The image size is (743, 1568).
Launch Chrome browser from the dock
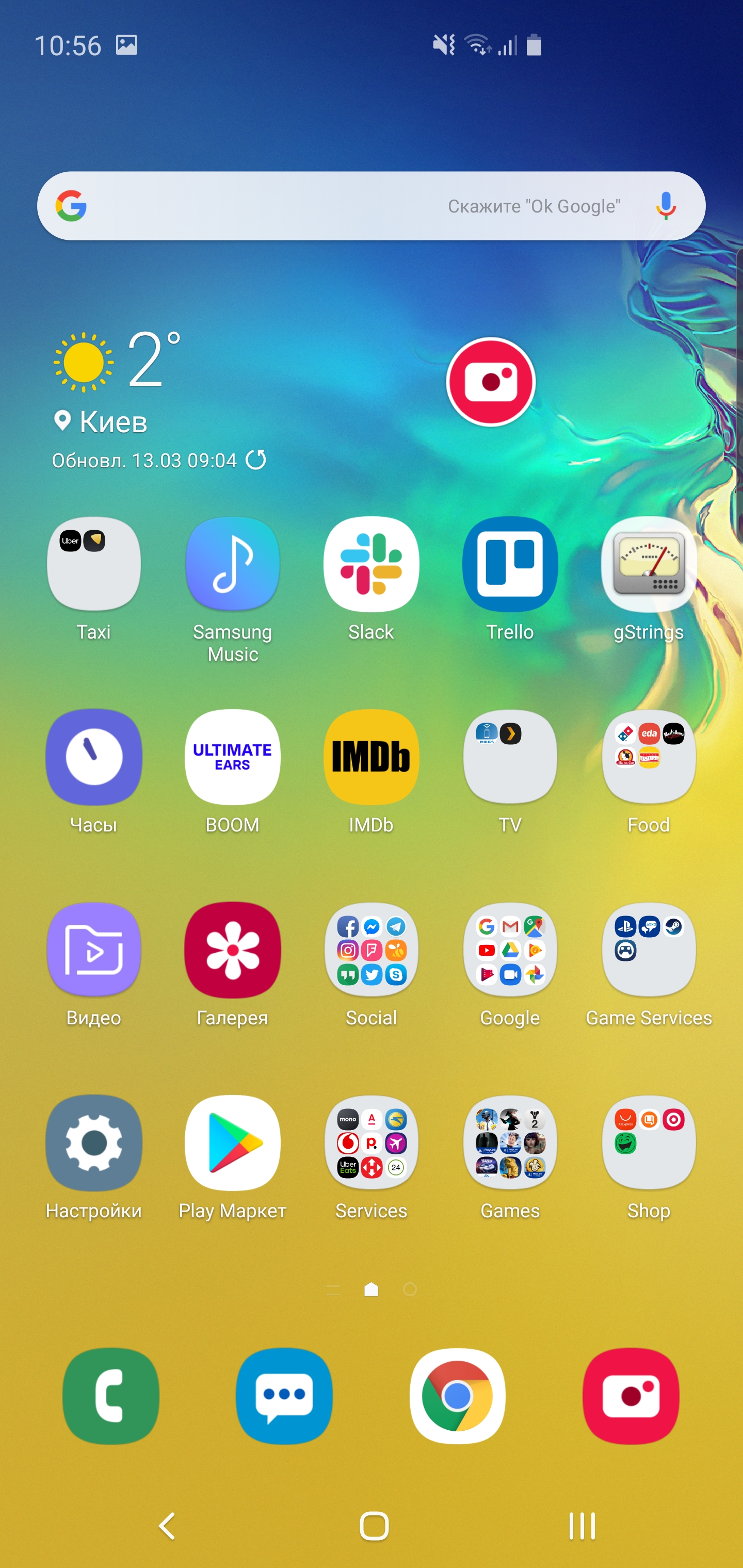click(457, 1396)
